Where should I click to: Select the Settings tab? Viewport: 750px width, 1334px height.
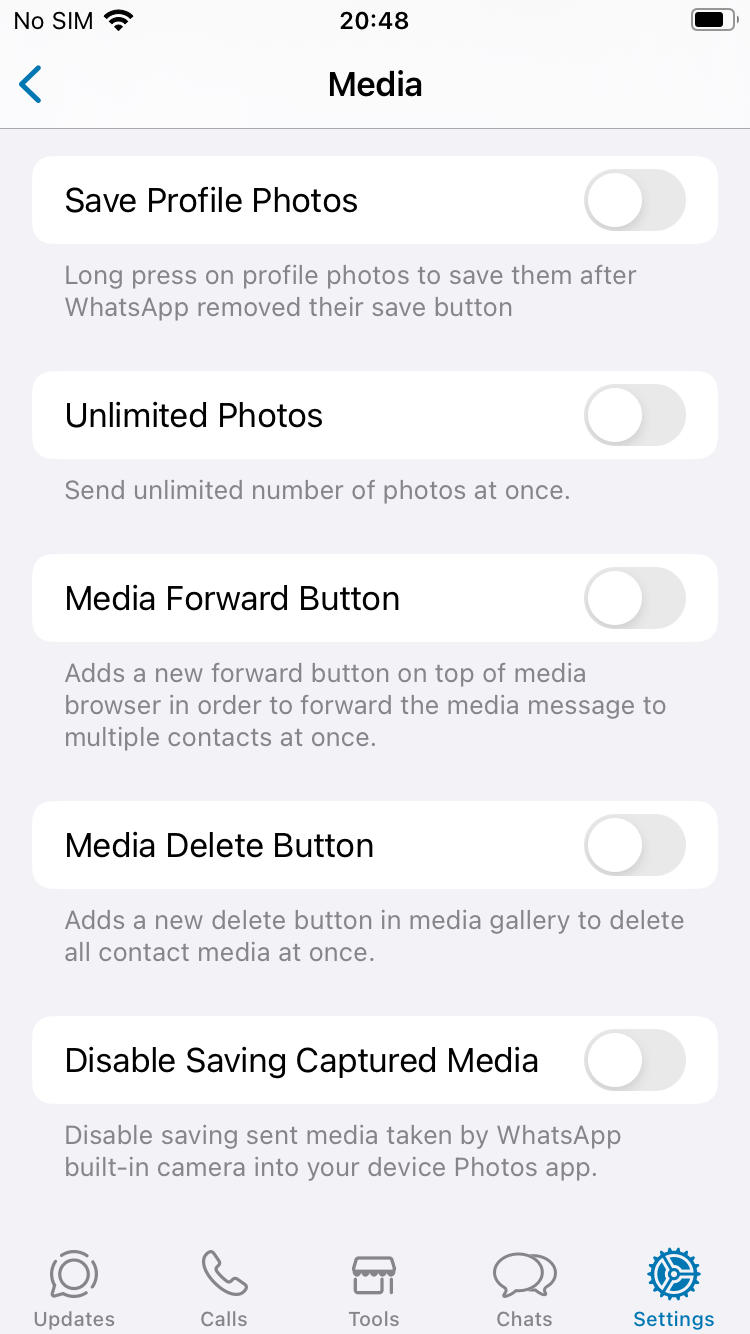point(674,1289)
